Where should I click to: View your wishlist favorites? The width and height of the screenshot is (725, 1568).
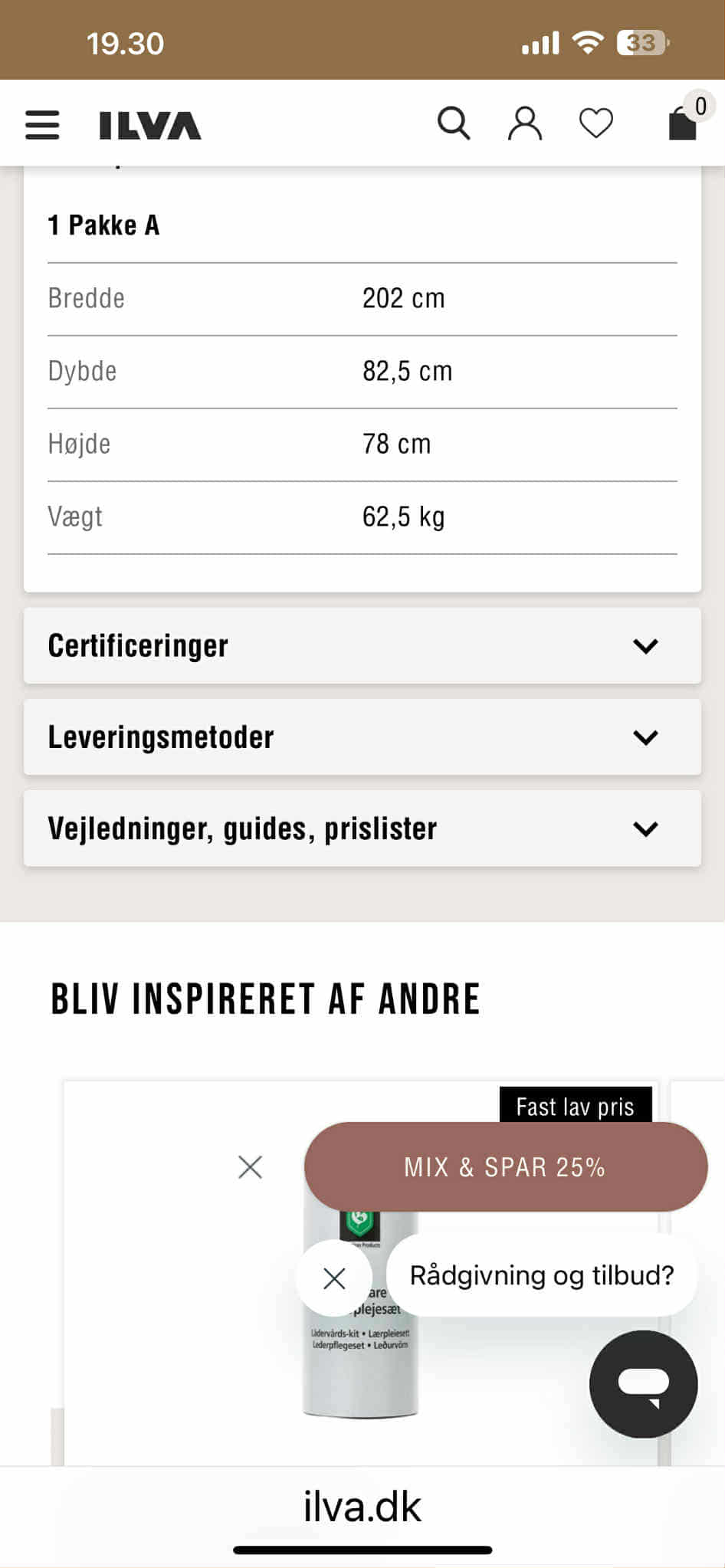(x=596, y=122)
